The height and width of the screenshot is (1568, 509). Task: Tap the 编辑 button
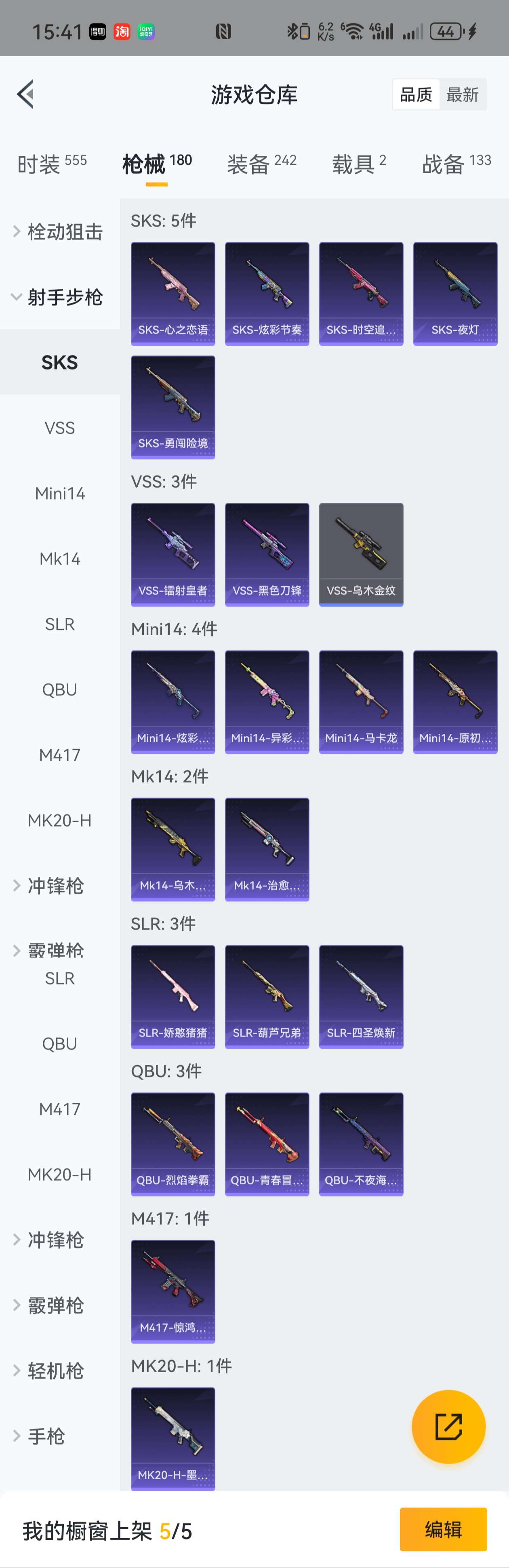(443, 1530)
